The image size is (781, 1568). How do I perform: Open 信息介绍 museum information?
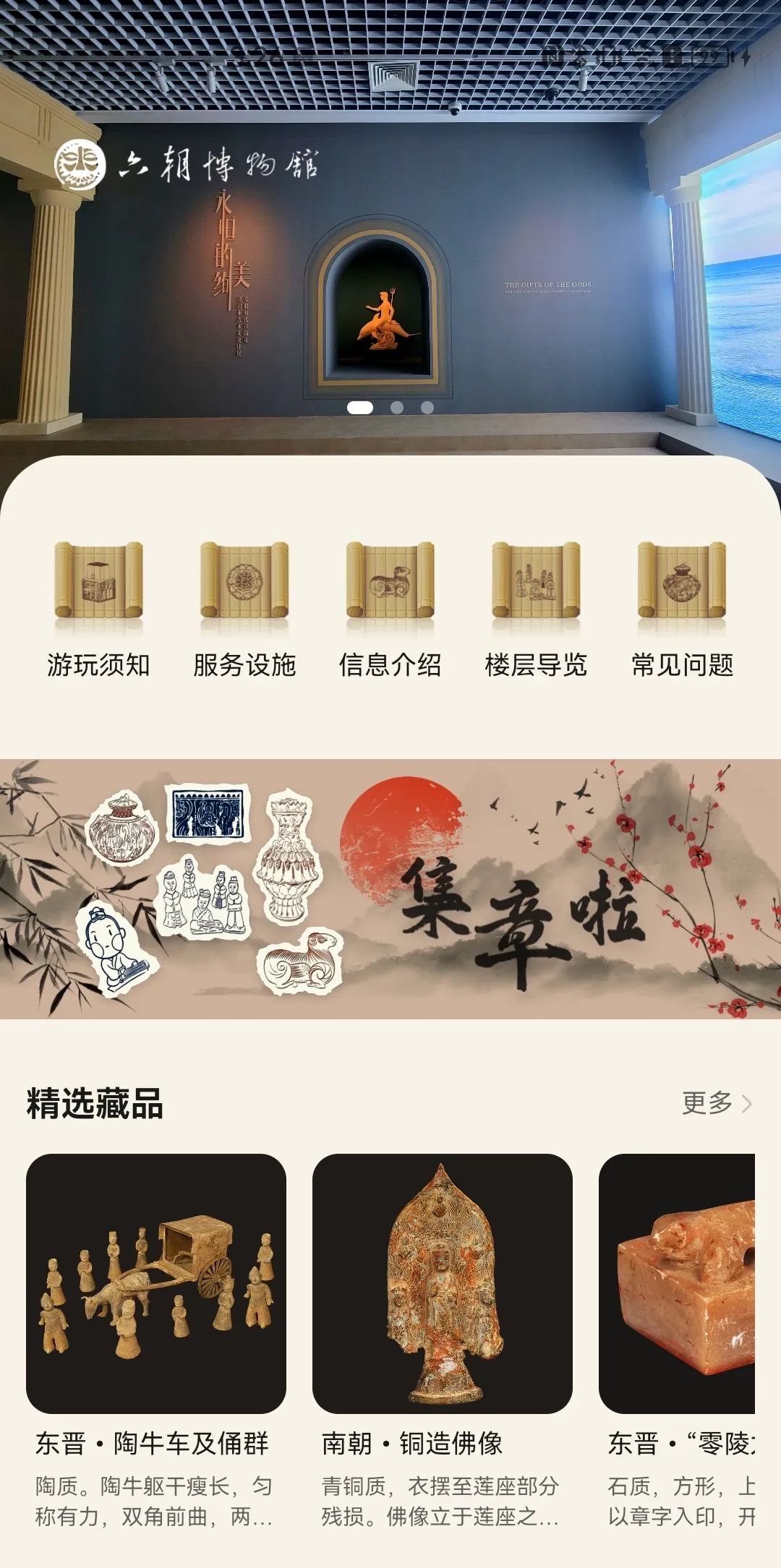(390, 609)
